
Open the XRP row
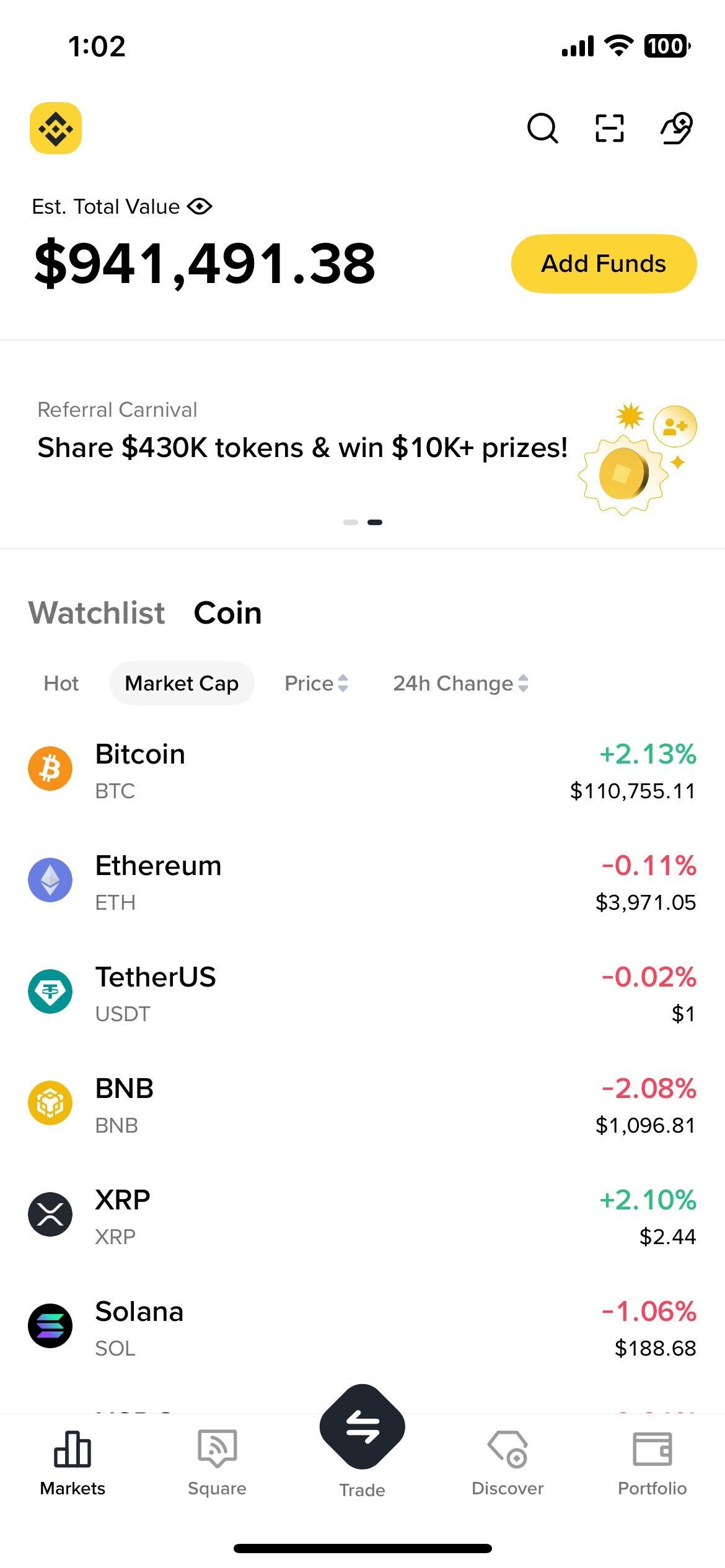coord(362,1216)
